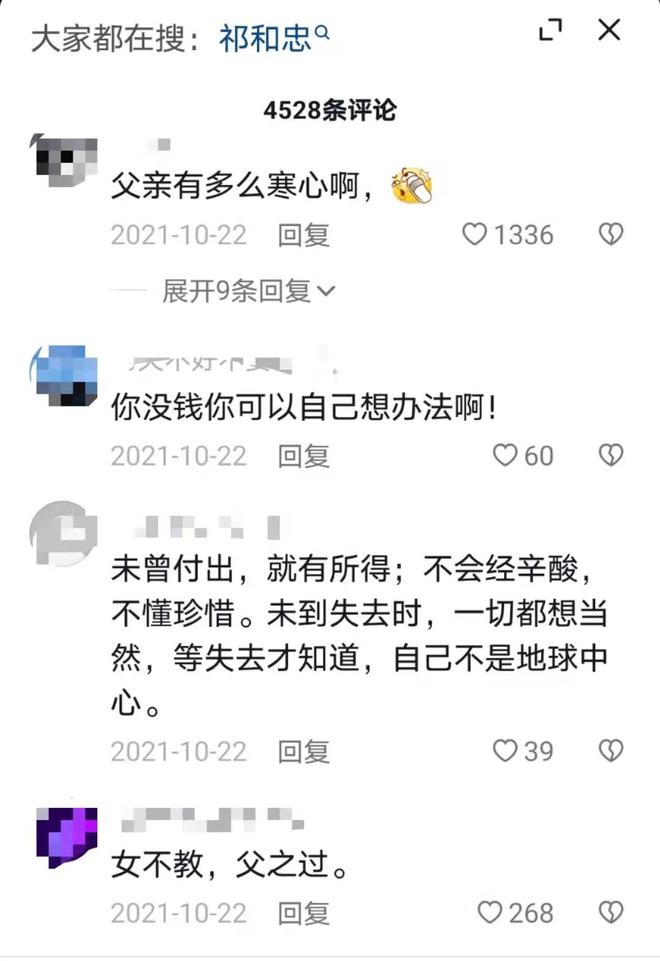Reply to comment 父亲有多么寒心啊

pos(303,235)
